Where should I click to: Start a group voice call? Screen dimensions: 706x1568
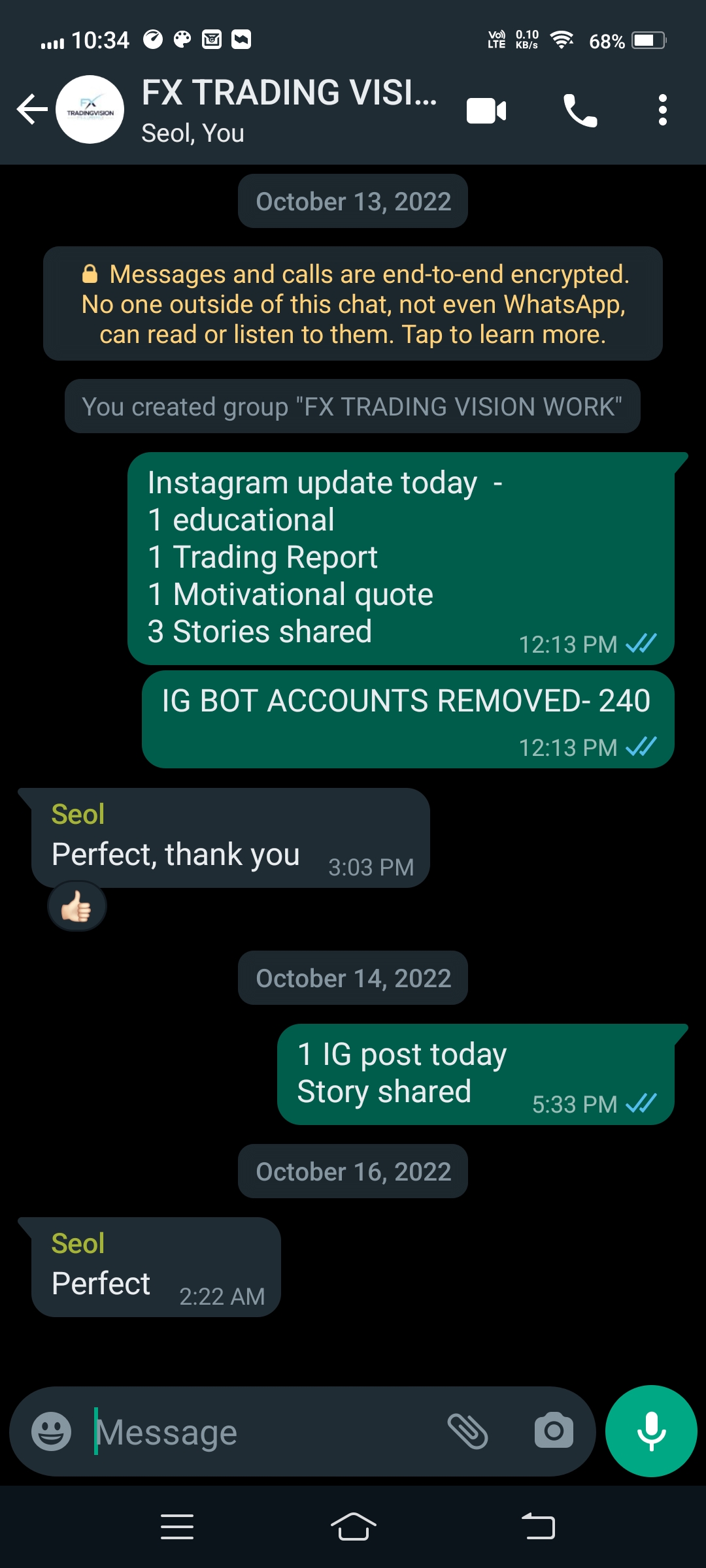(x=580, y=110)
